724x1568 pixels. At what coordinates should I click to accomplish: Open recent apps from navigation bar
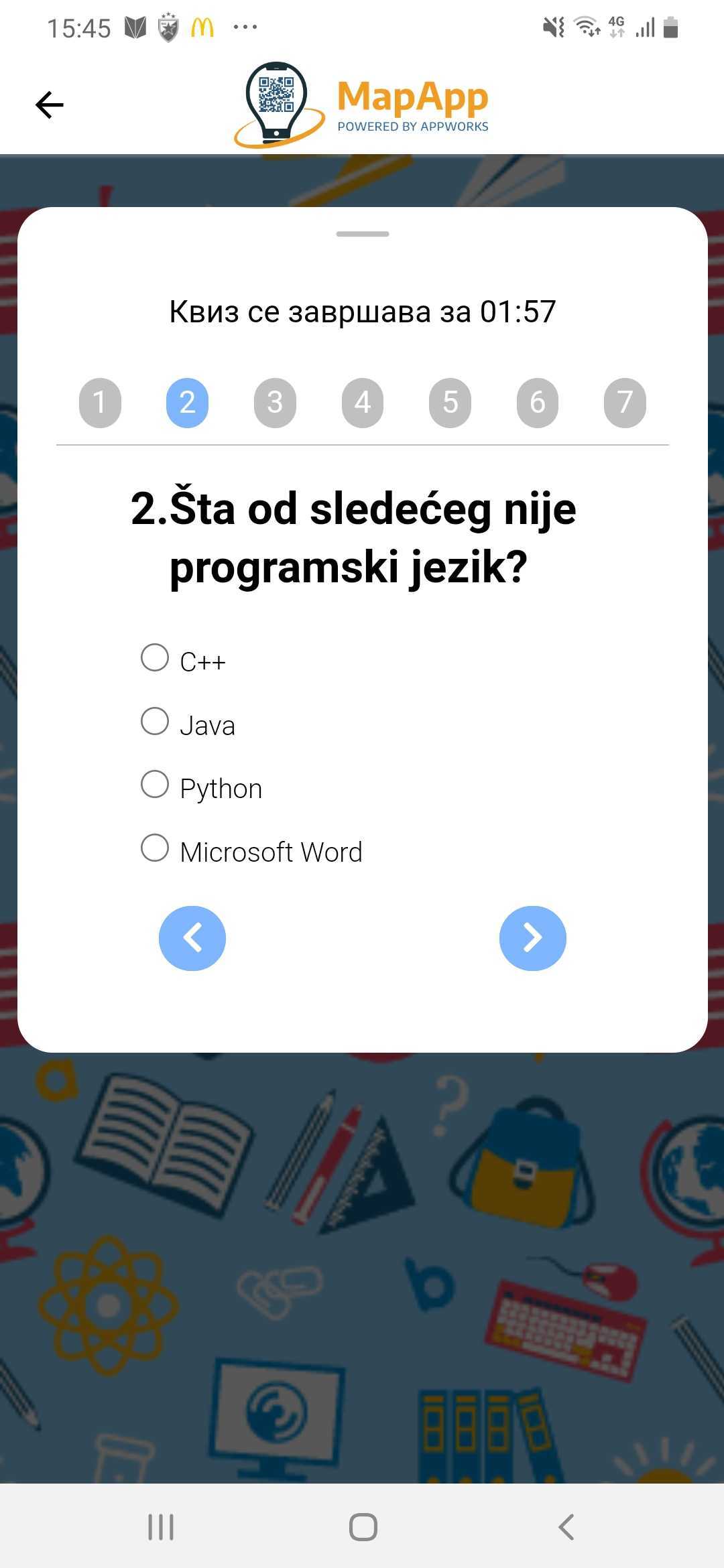coord(161,1527)
